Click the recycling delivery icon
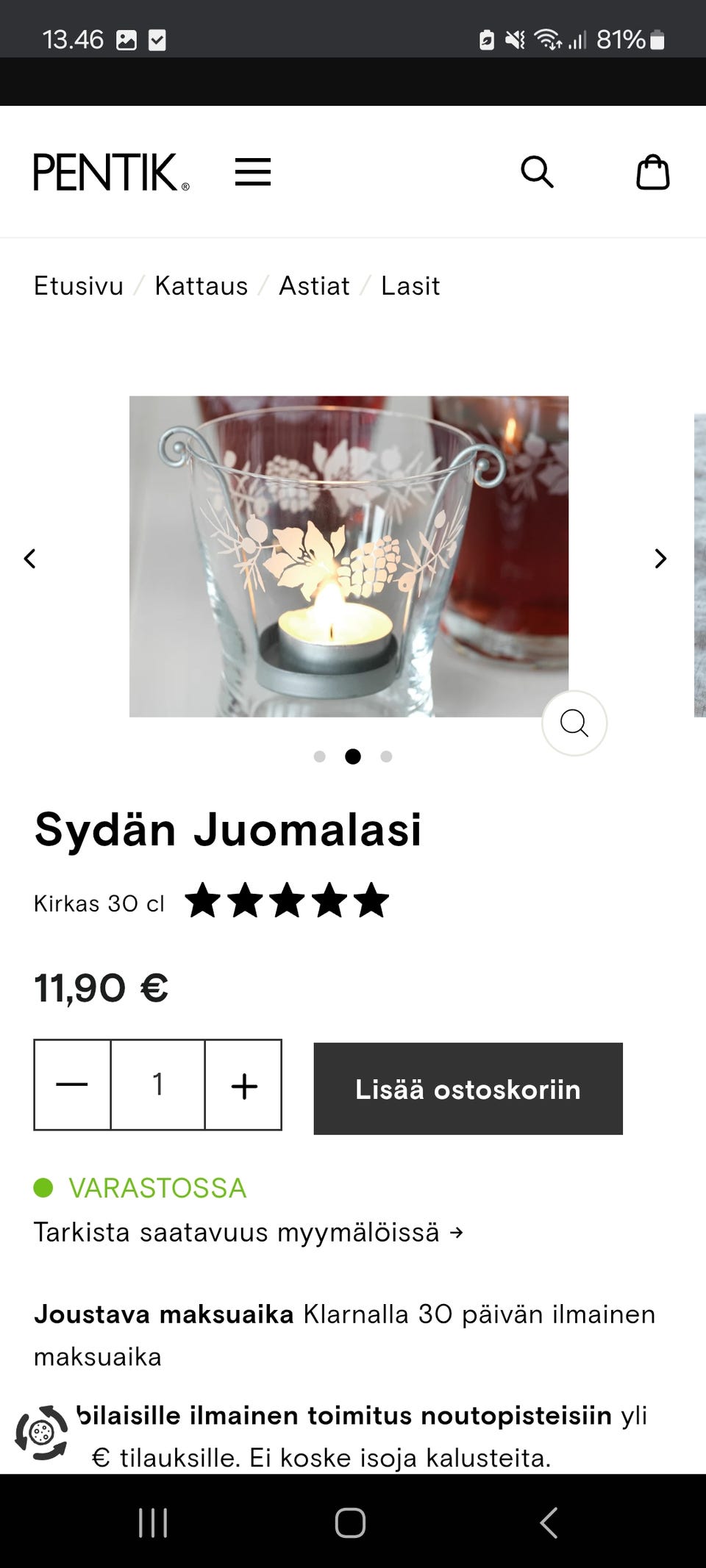Image resolution: width=706 pixels, height=1568 pixels. tap(42, 1429)
